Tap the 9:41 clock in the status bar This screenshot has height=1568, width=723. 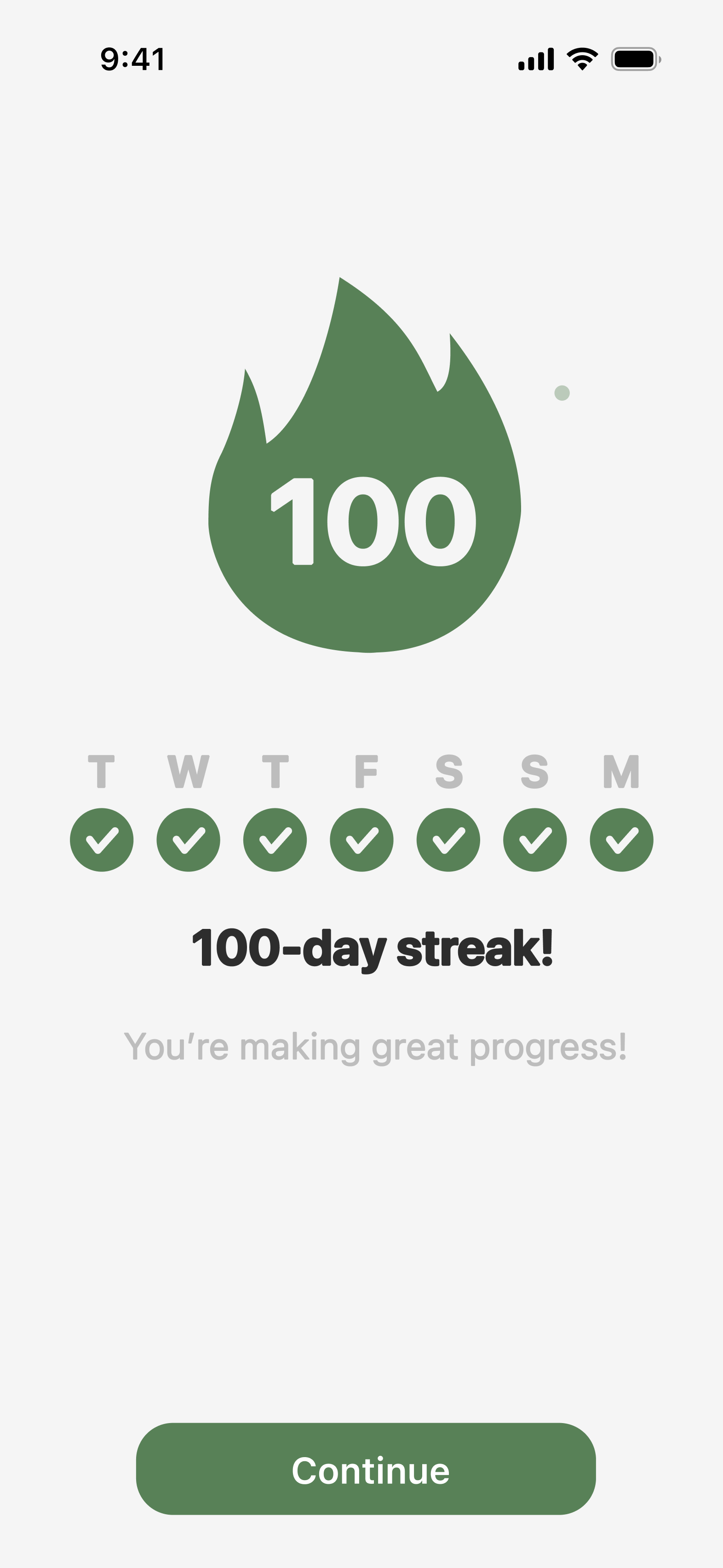(x=132, y=58)
